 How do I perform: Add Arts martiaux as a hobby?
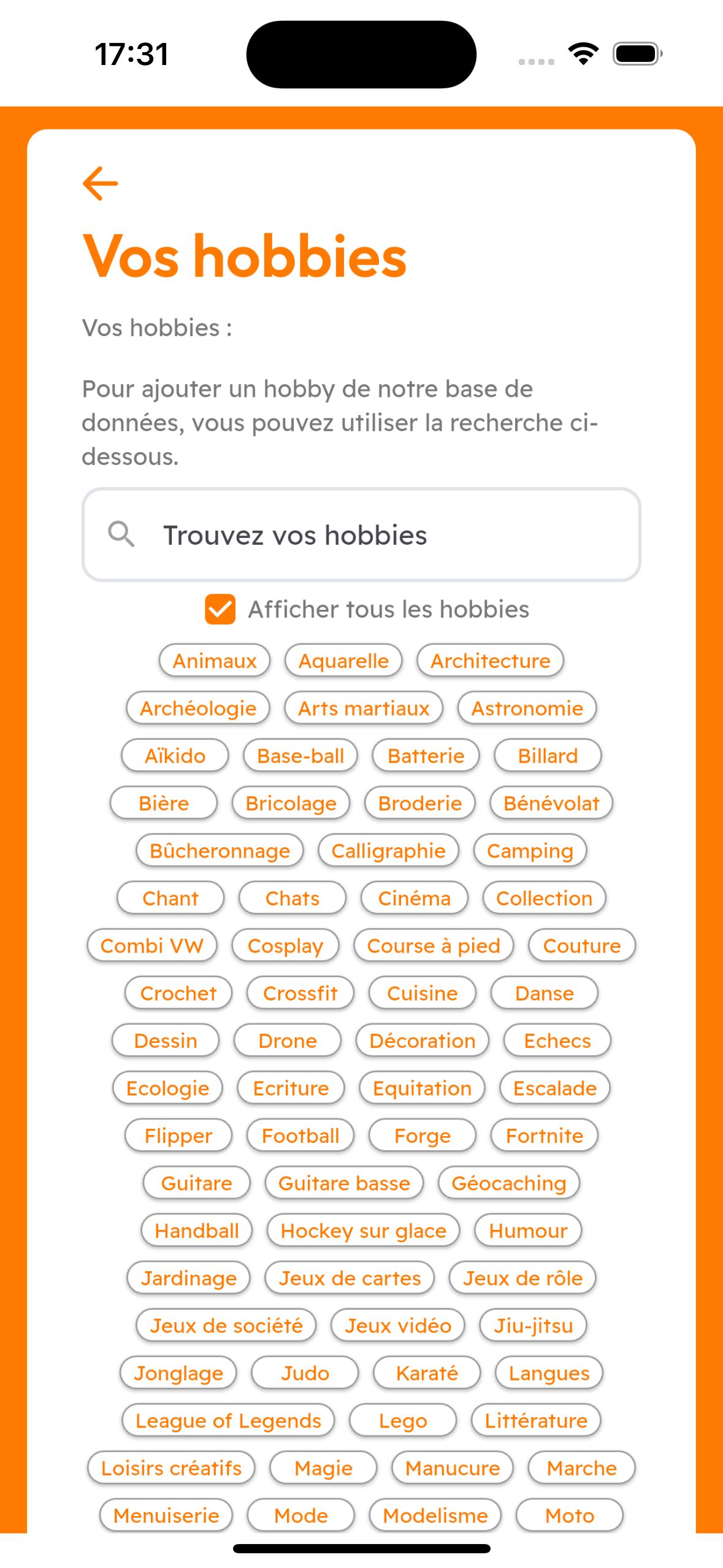click(x=363, y=709)
